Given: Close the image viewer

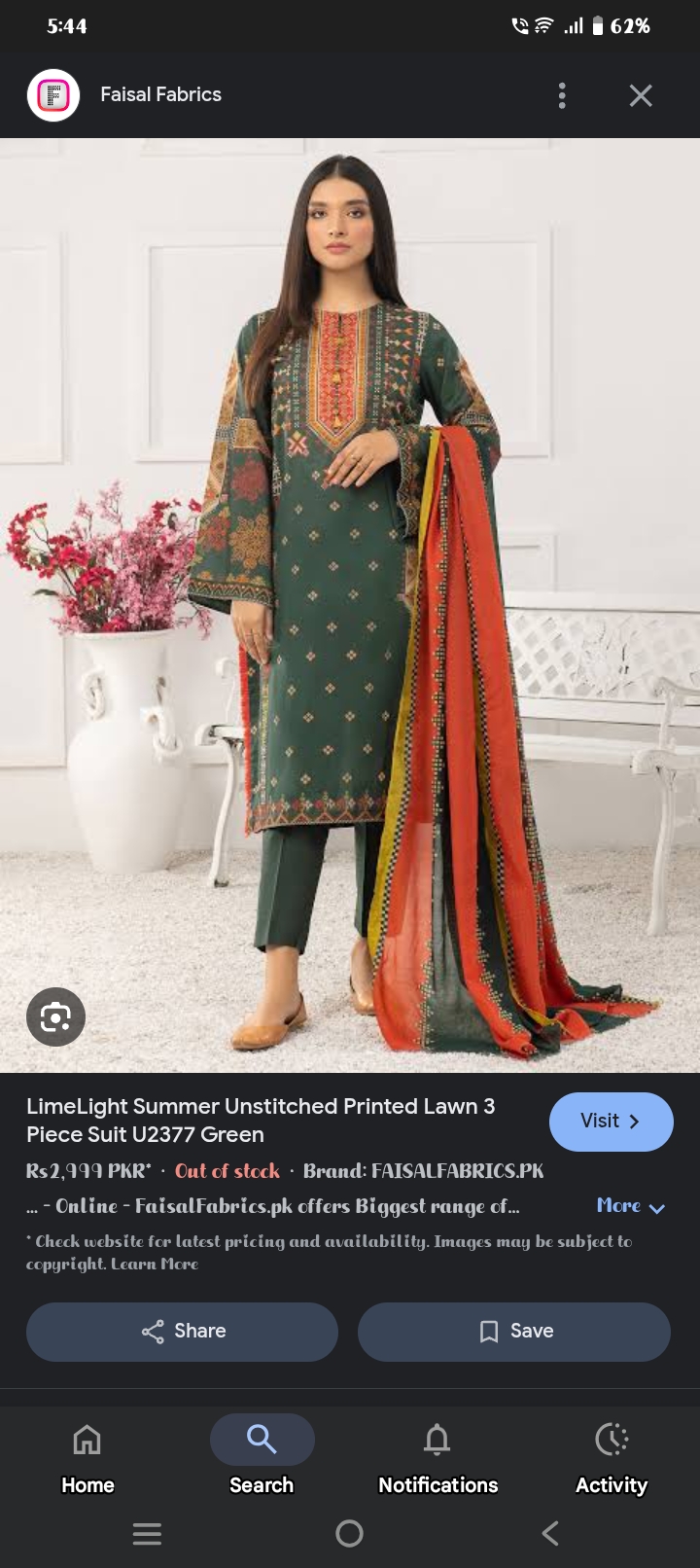Looking at the screenshot, I should click(x=640, y=95).
